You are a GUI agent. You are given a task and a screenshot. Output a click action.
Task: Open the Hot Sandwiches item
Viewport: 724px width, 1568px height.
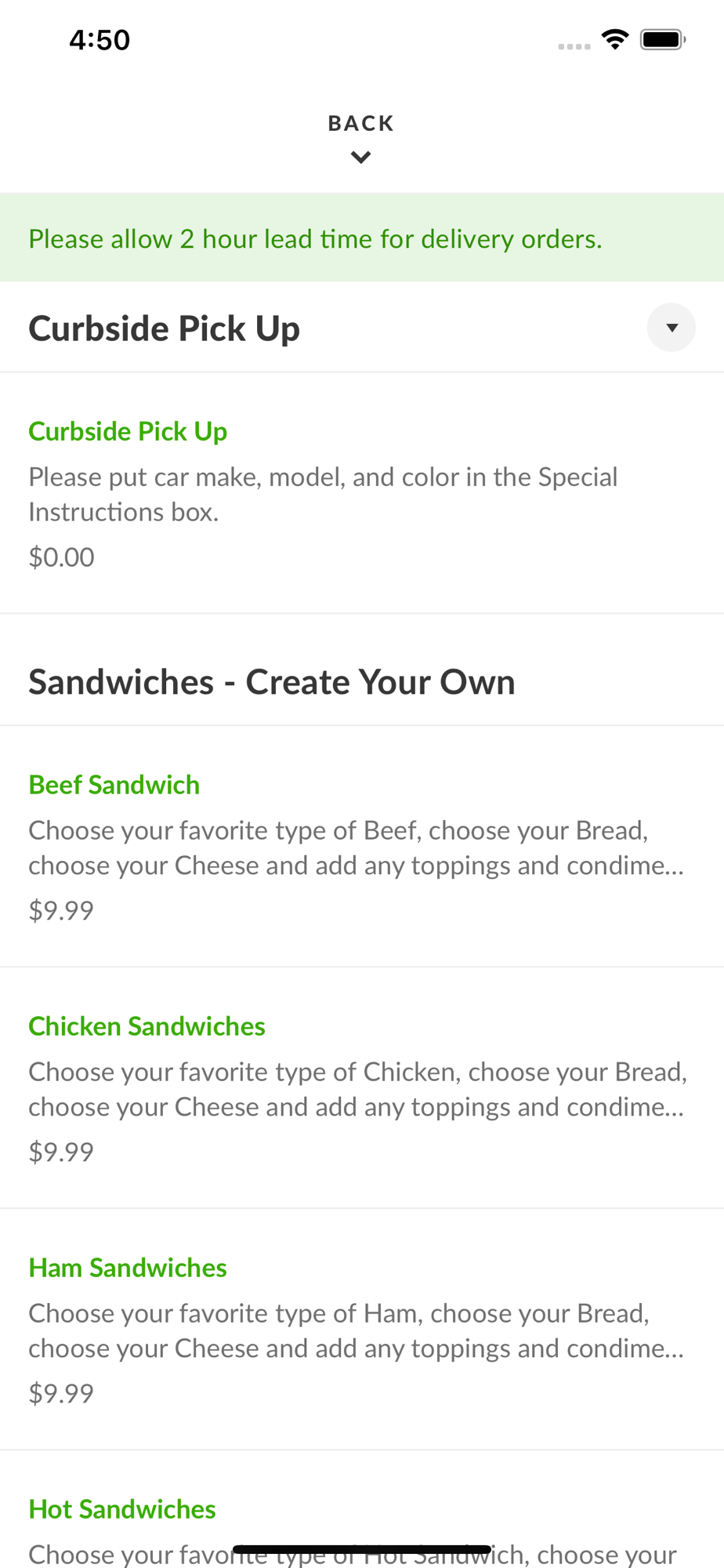[362, 1510]
